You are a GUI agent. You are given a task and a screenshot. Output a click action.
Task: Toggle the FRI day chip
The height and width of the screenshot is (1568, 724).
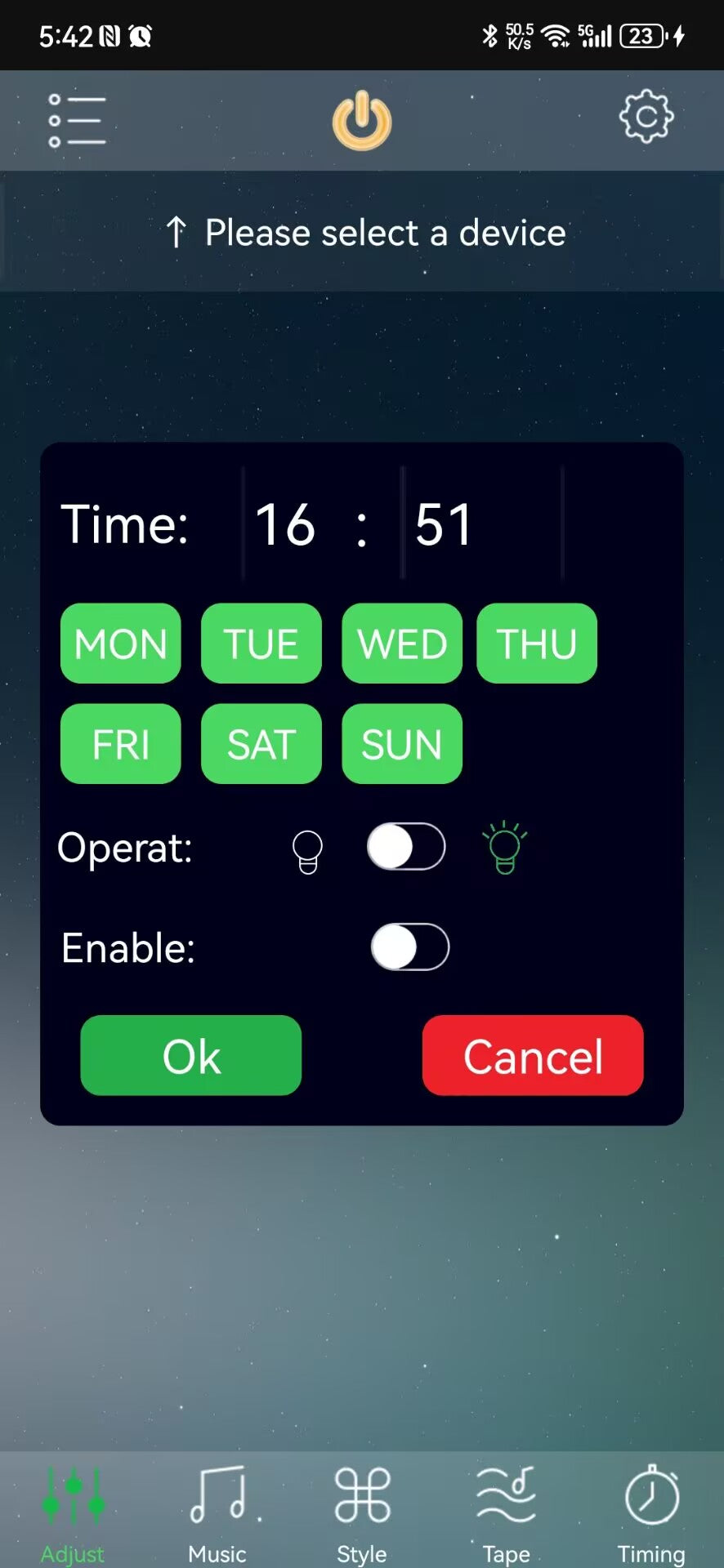(121, 744)
